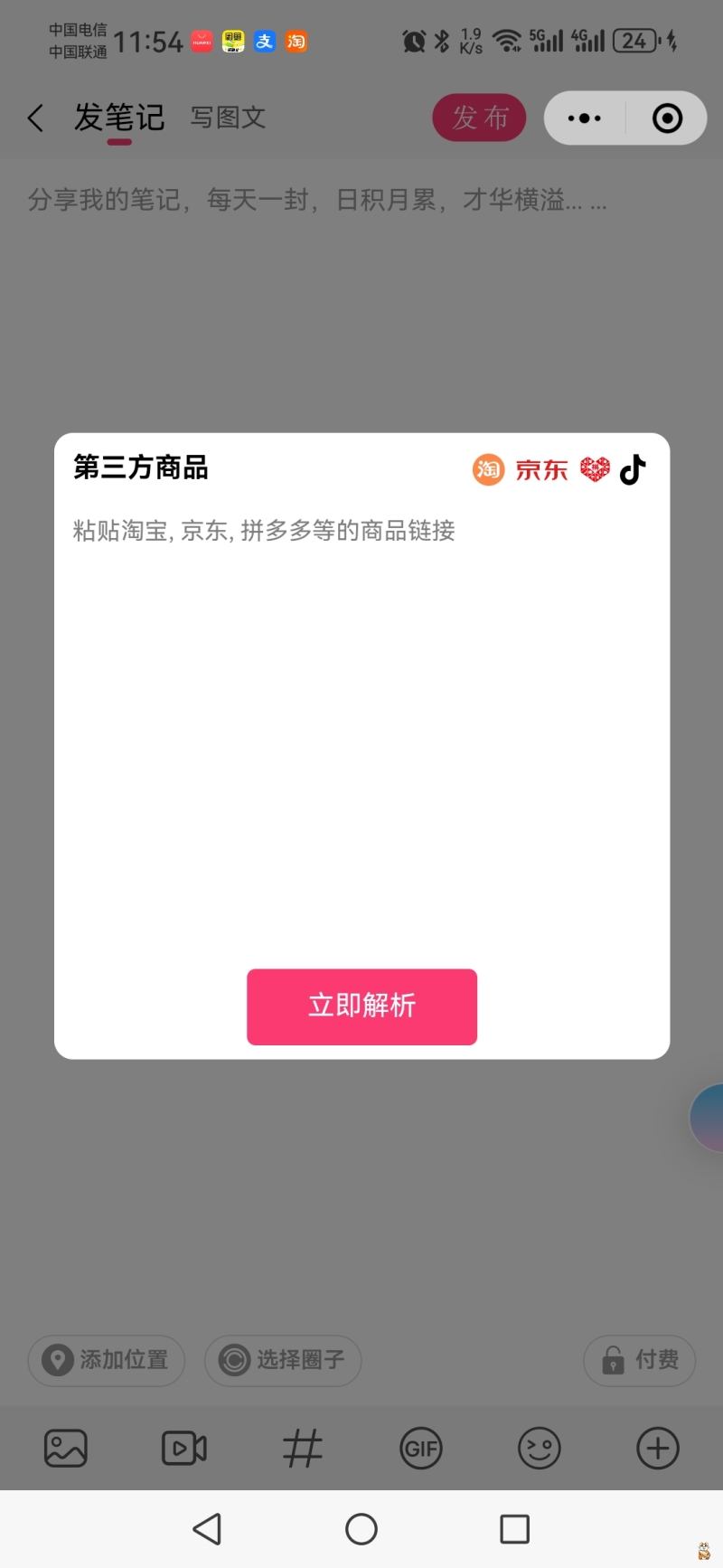
Task: Add a hashtag topic
Action: [x=303, y=1448]
